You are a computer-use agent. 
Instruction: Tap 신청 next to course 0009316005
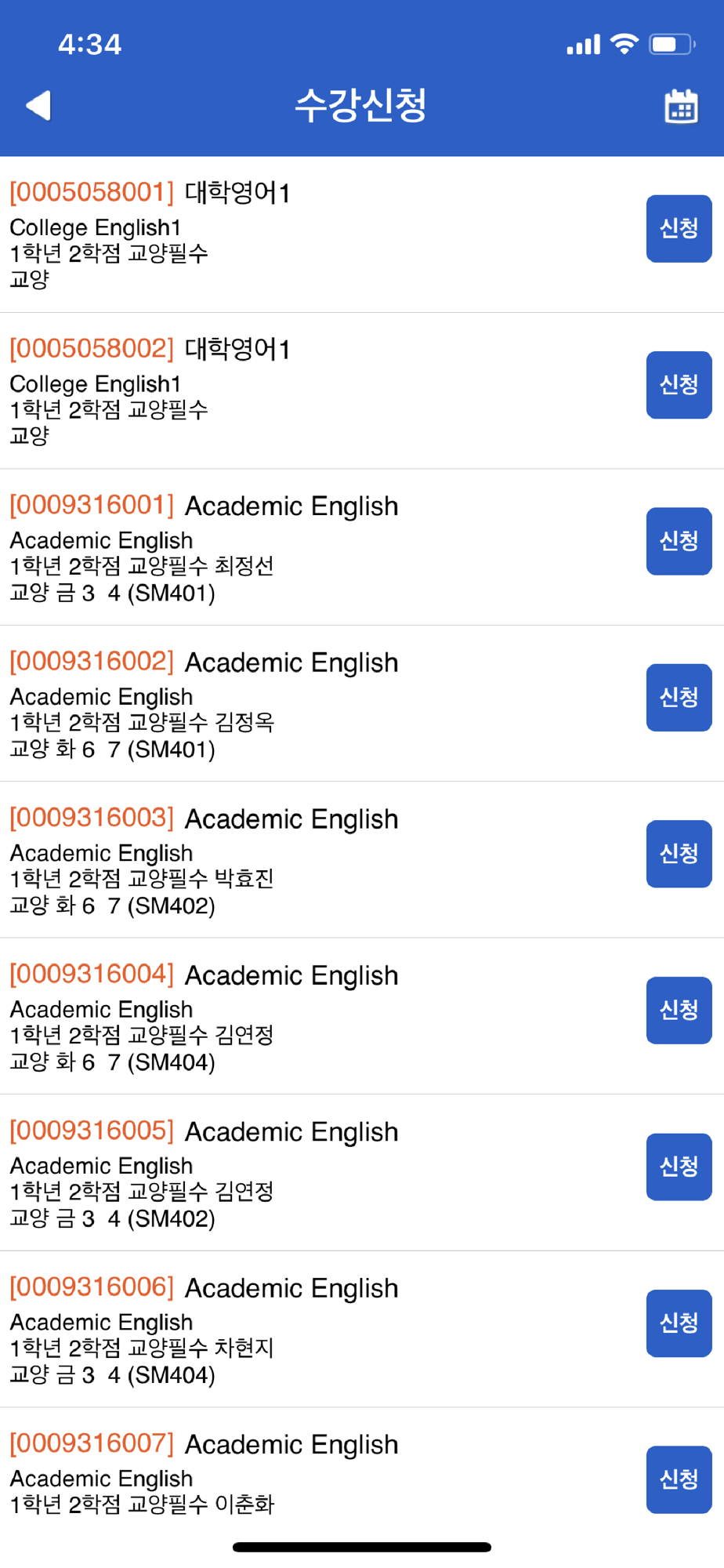679,1167
